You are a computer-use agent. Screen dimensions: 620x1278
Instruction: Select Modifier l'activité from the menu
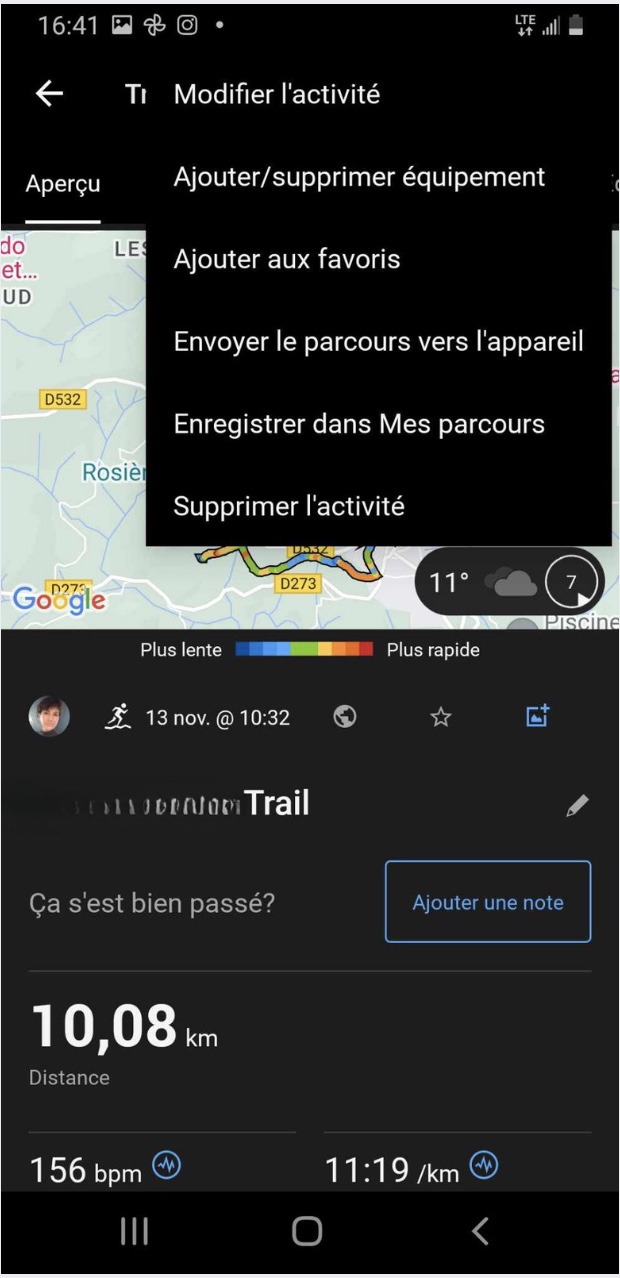coord(277,95)
